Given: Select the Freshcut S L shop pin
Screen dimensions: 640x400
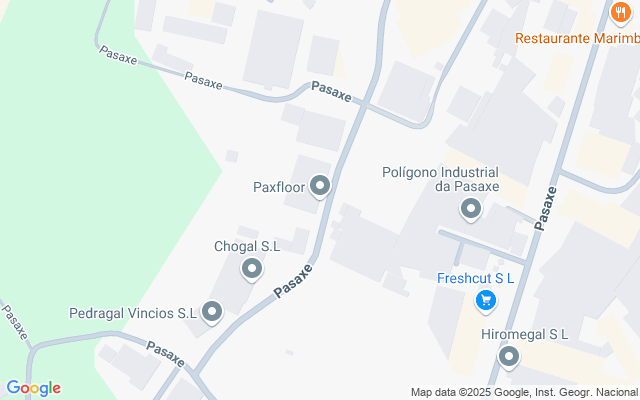Looking at the screenshot, I should [485, 300].
